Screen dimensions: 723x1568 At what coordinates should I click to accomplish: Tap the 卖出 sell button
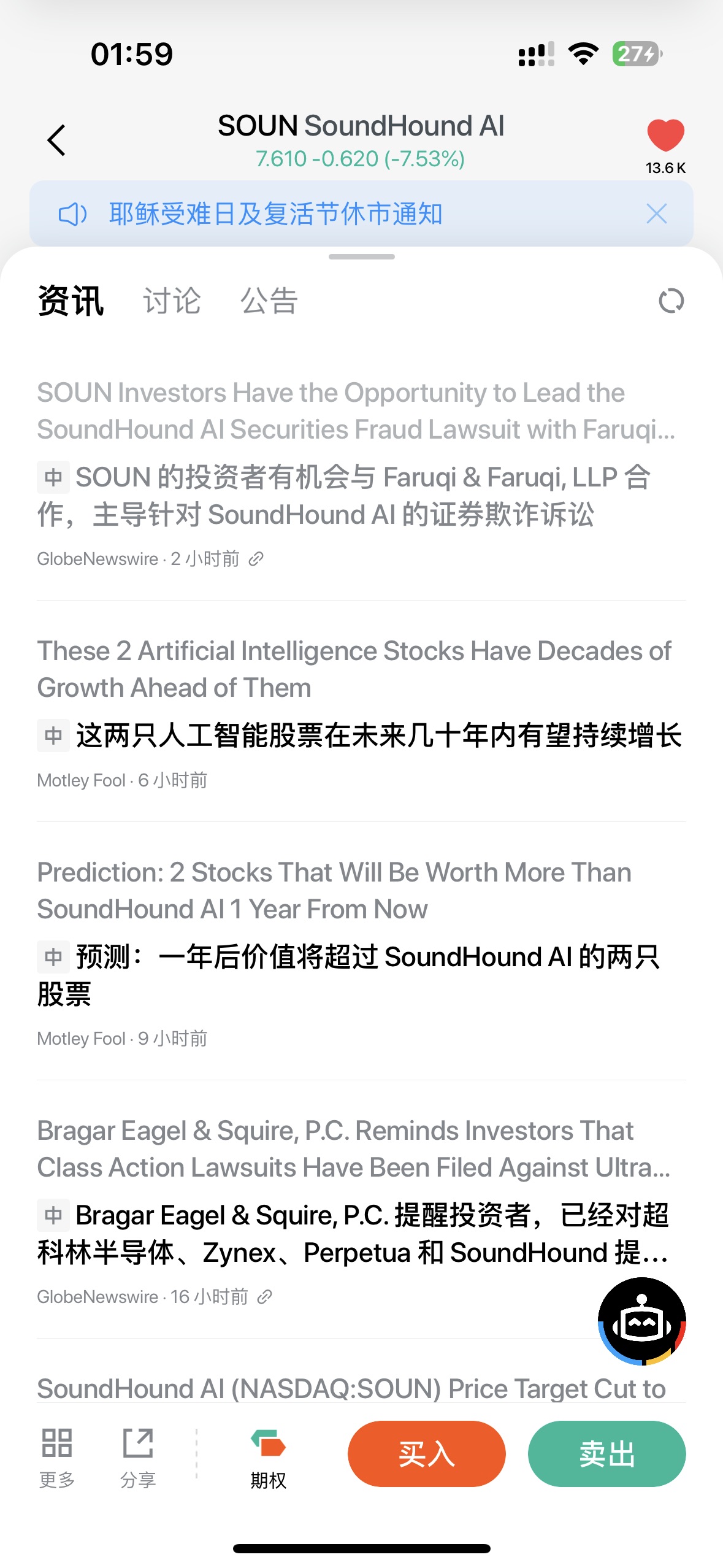(x=607, y=1454)
